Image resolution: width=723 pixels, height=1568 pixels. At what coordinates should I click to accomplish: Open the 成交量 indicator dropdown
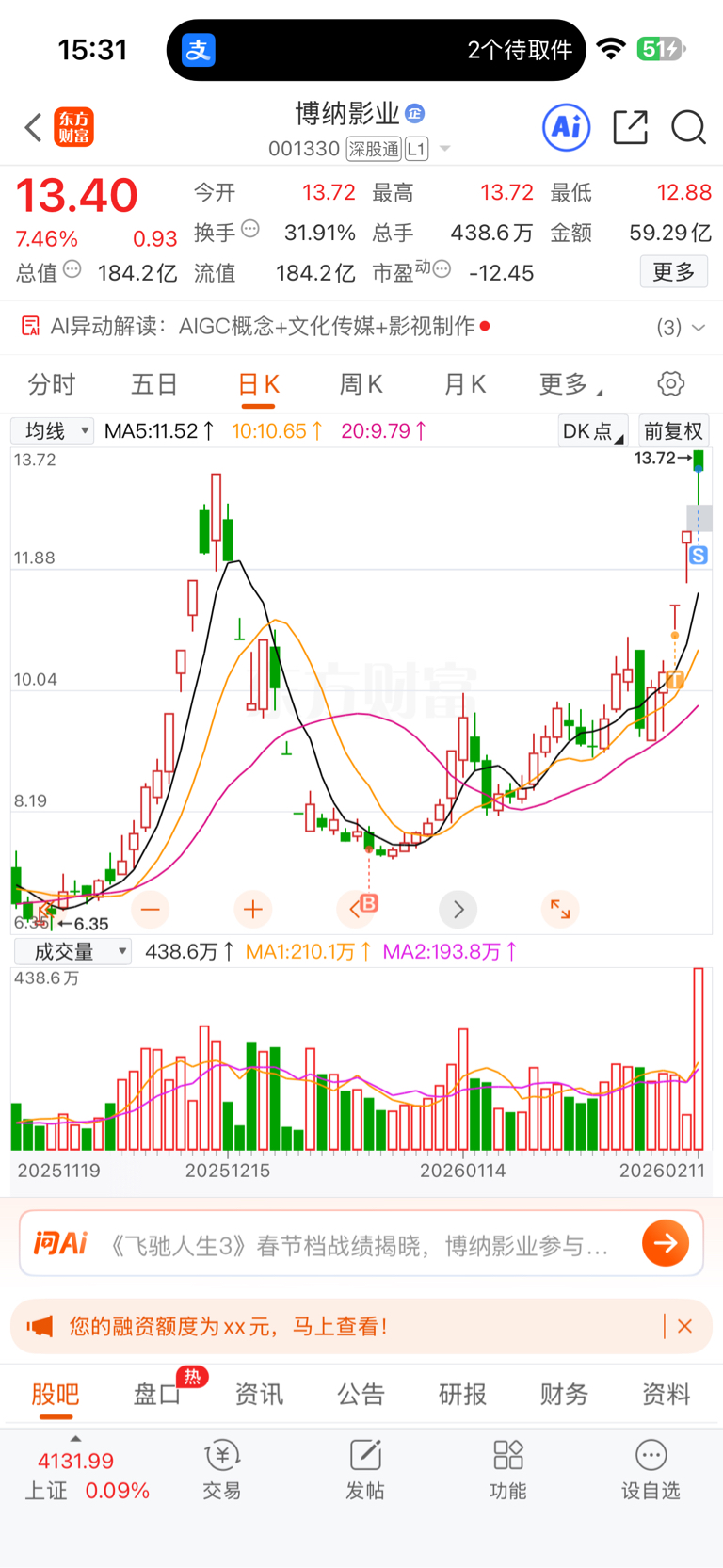coord(72,952)
